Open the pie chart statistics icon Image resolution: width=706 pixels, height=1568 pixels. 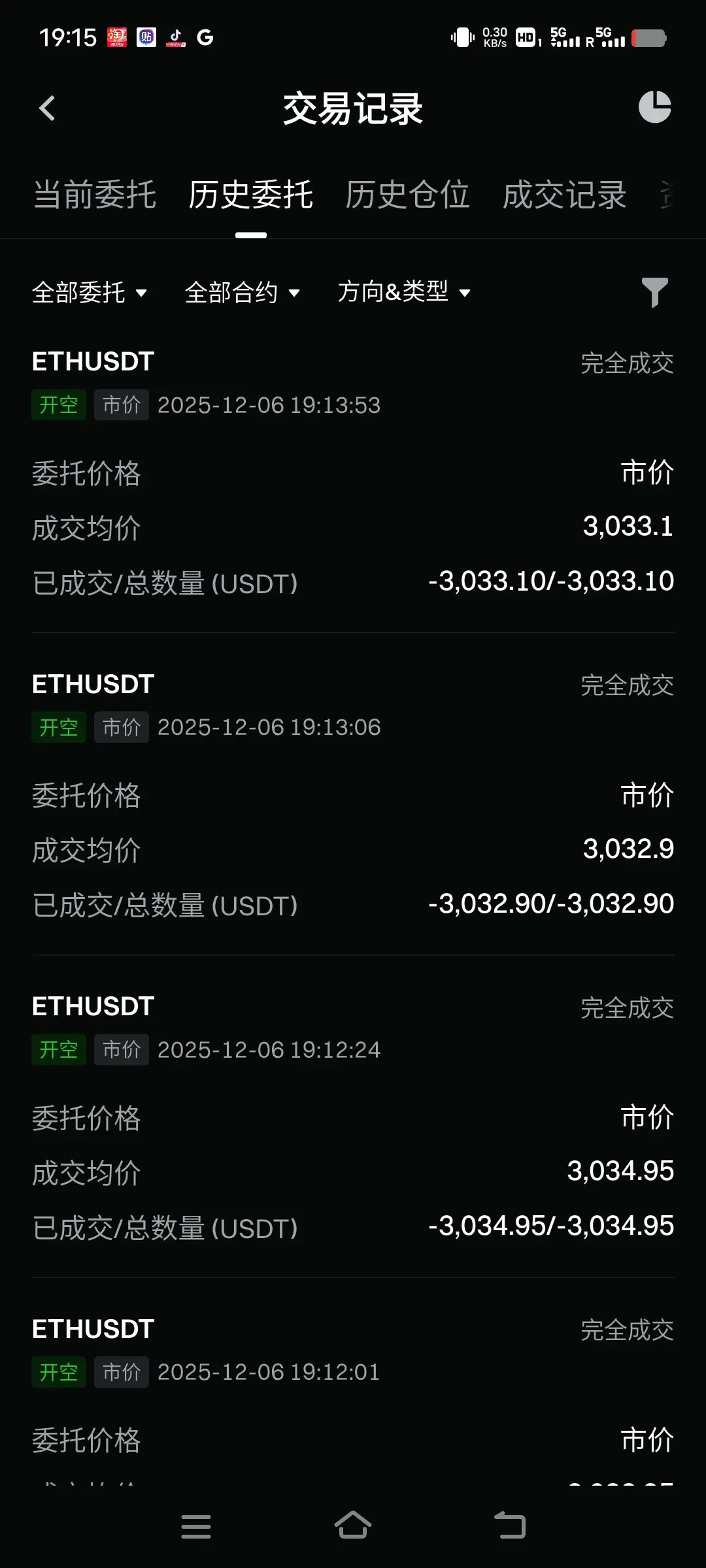(x=654, y=107)
